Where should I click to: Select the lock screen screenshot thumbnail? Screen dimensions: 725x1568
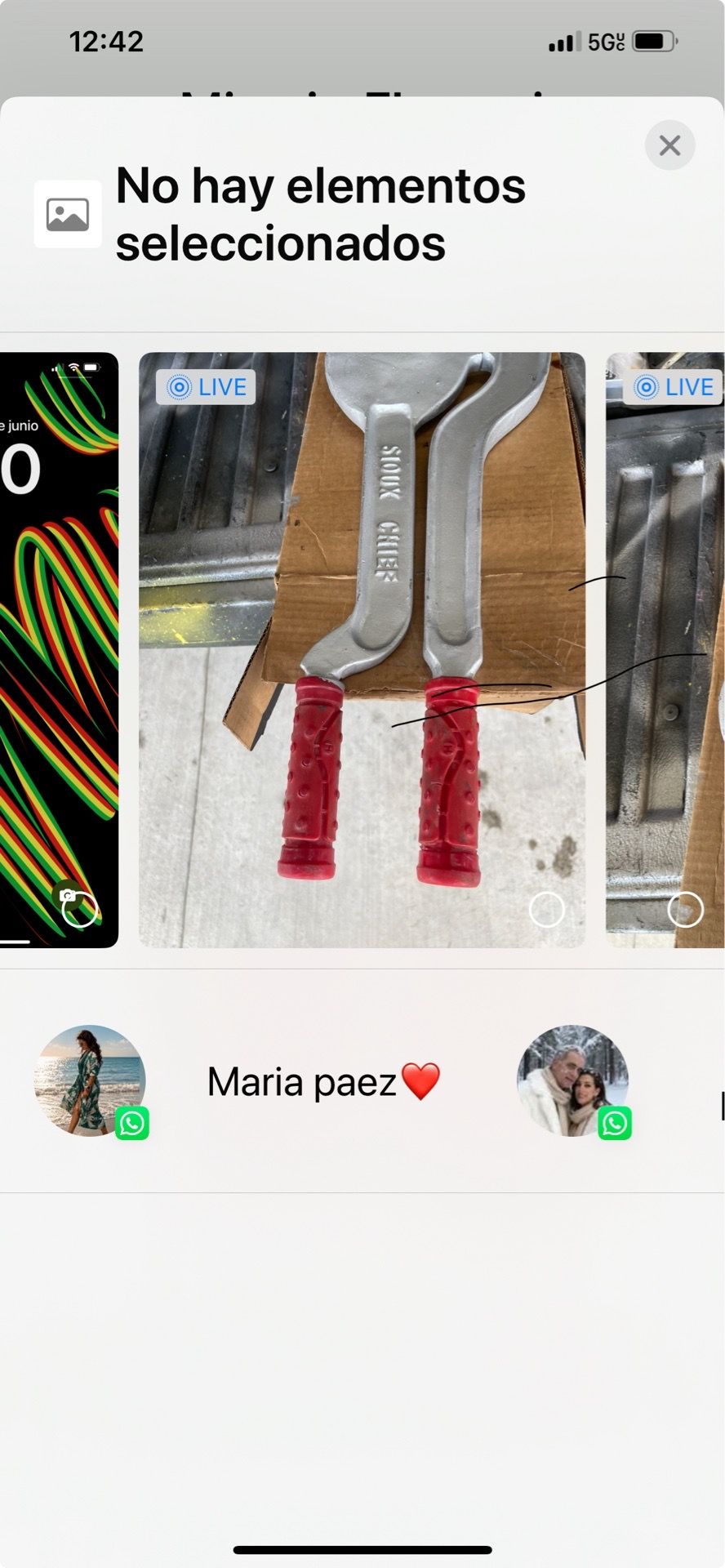coord(59,650)
